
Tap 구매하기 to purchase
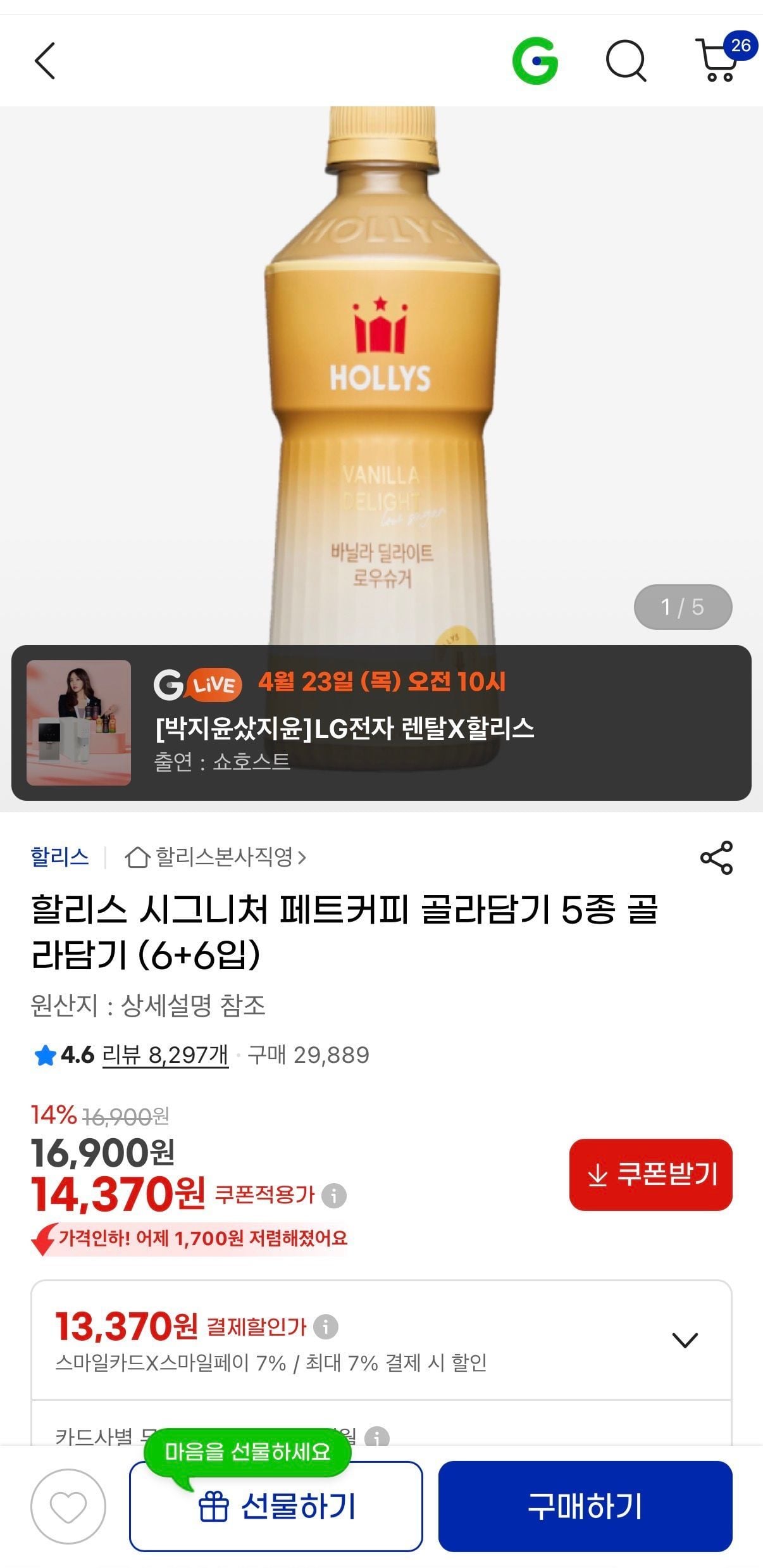[585, 1507]
